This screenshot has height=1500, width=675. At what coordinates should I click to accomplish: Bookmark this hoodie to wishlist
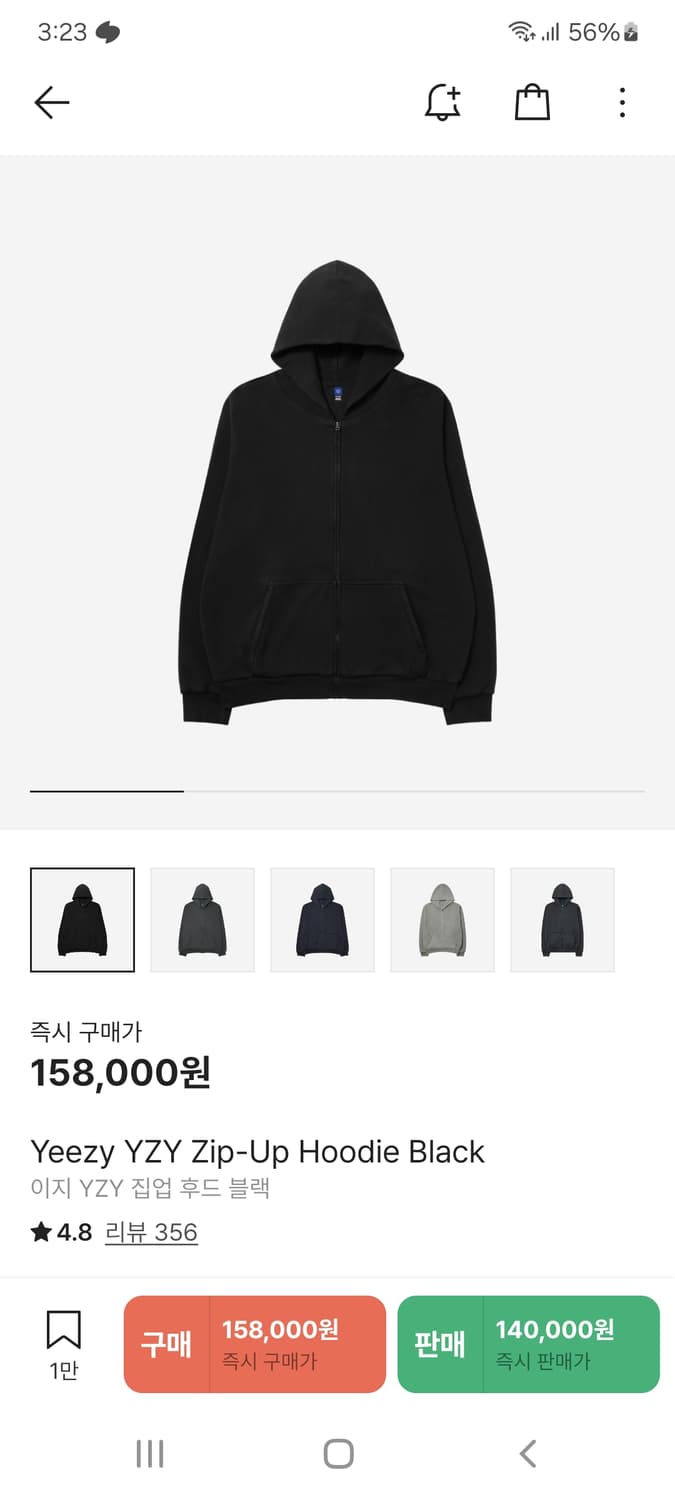[x=63, y=1343]
